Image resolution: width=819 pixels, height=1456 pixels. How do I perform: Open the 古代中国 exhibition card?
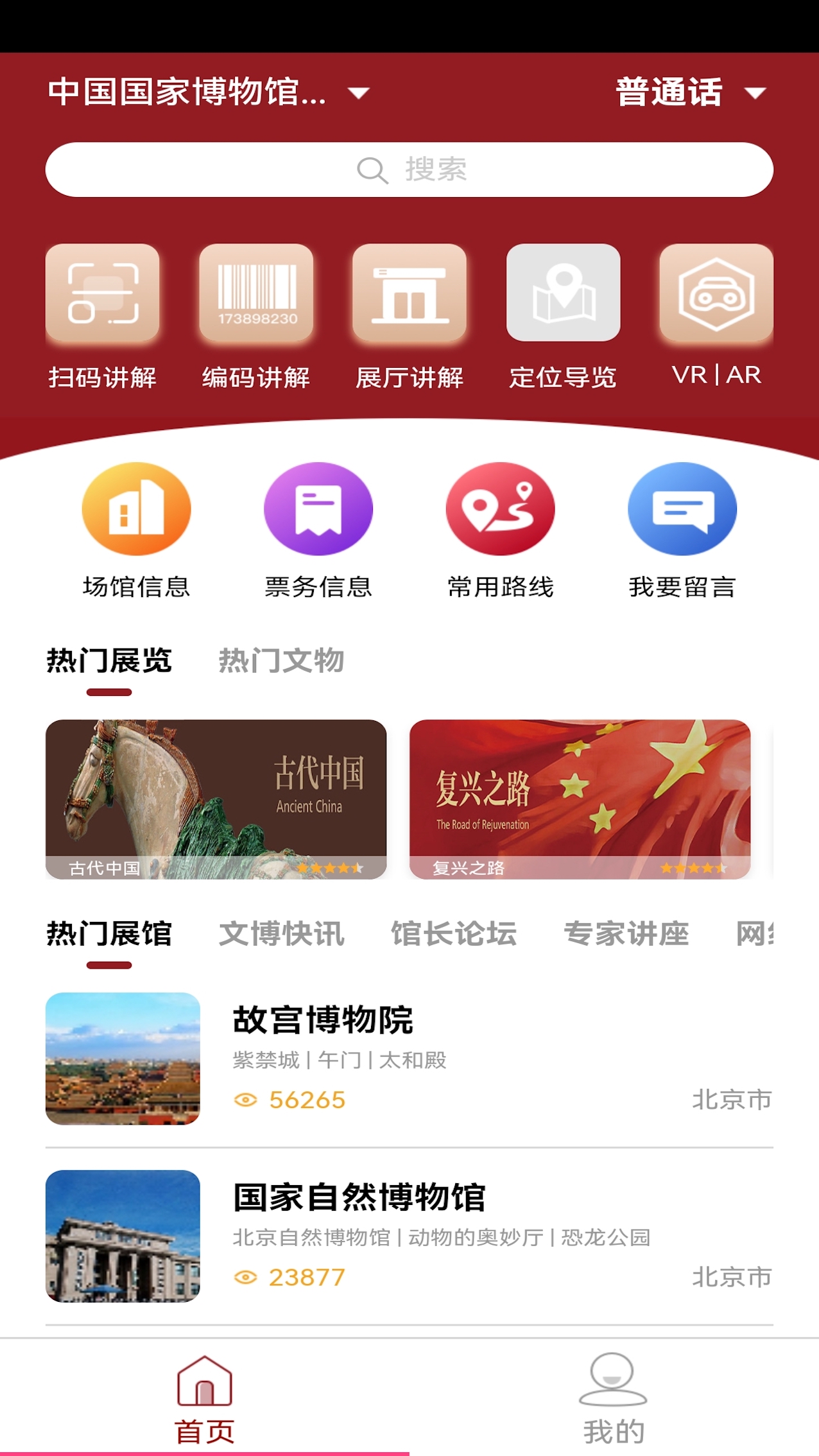216,799
